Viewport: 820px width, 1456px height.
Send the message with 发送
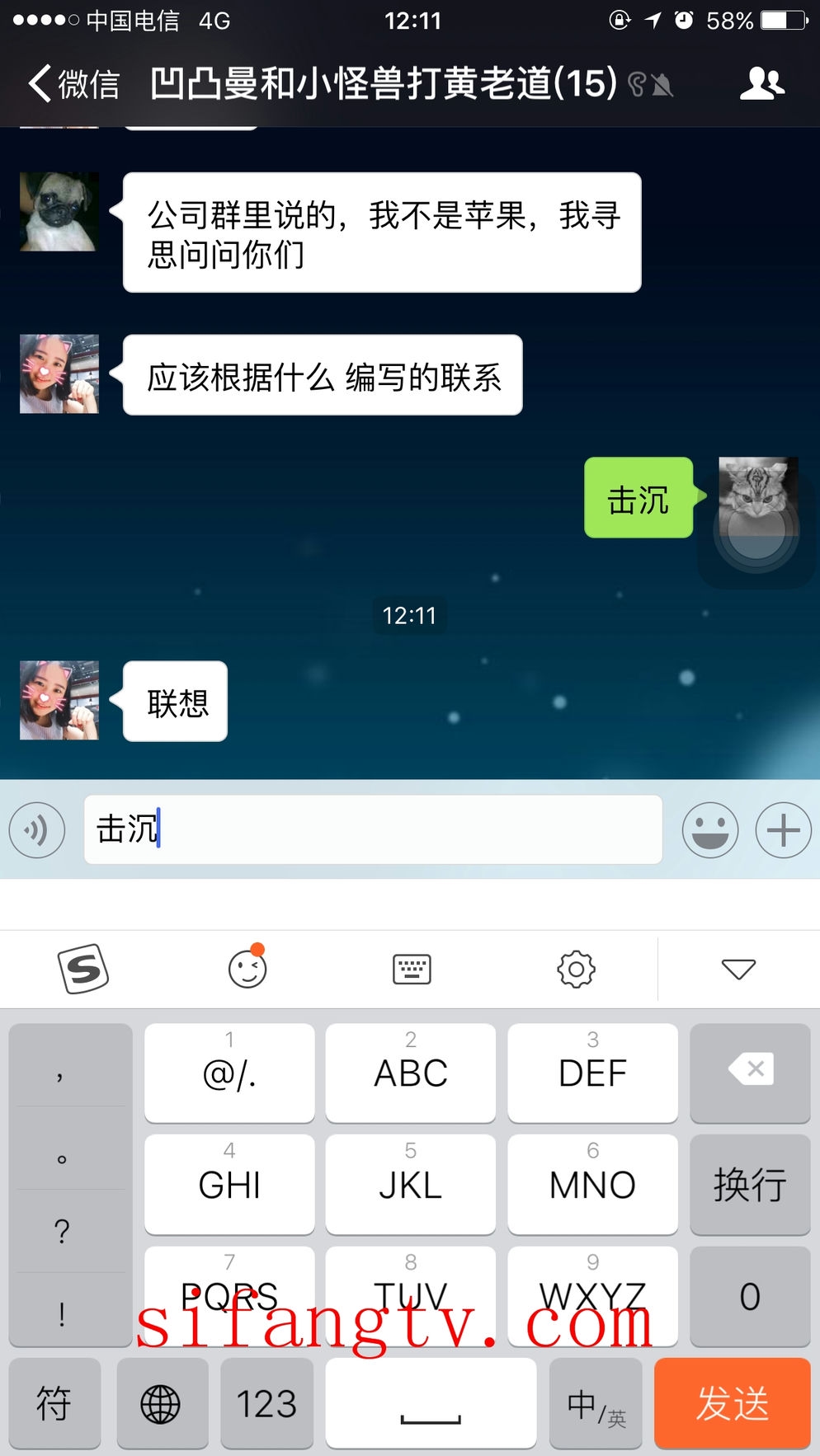coord(732,1402)
